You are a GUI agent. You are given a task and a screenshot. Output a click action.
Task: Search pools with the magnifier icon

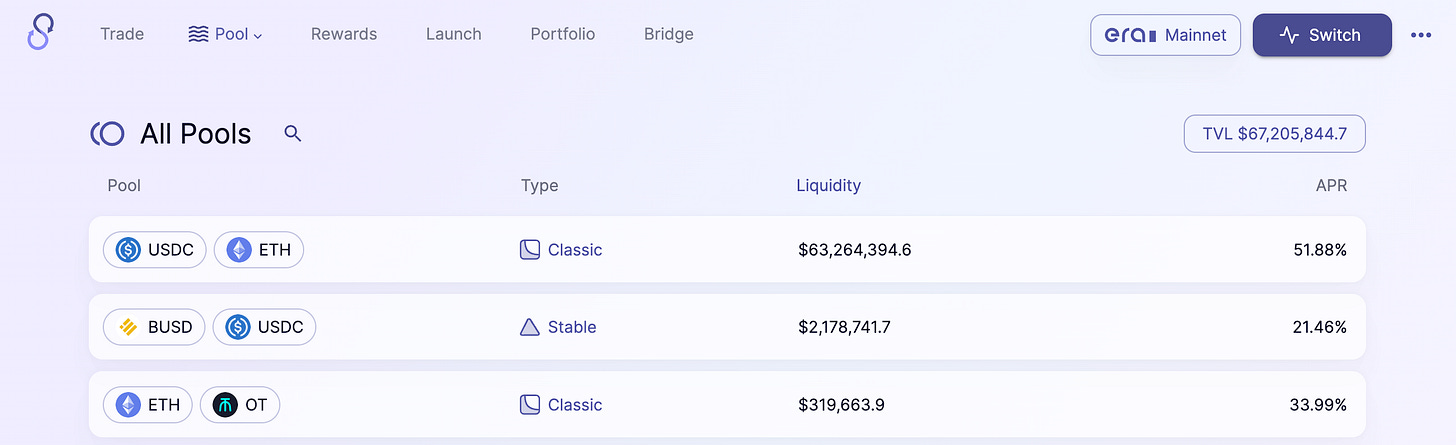click(292, 133)
